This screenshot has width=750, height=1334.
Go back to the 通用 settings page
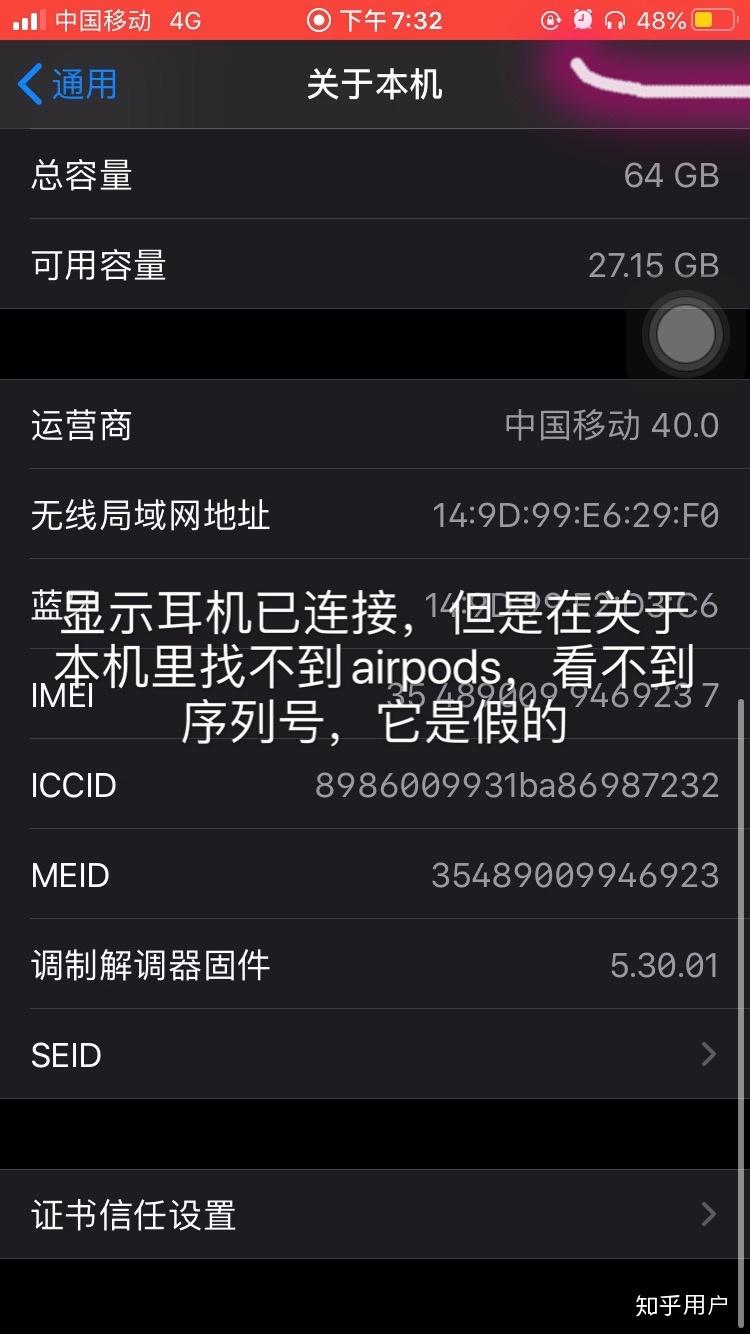(x=68, y=84)
